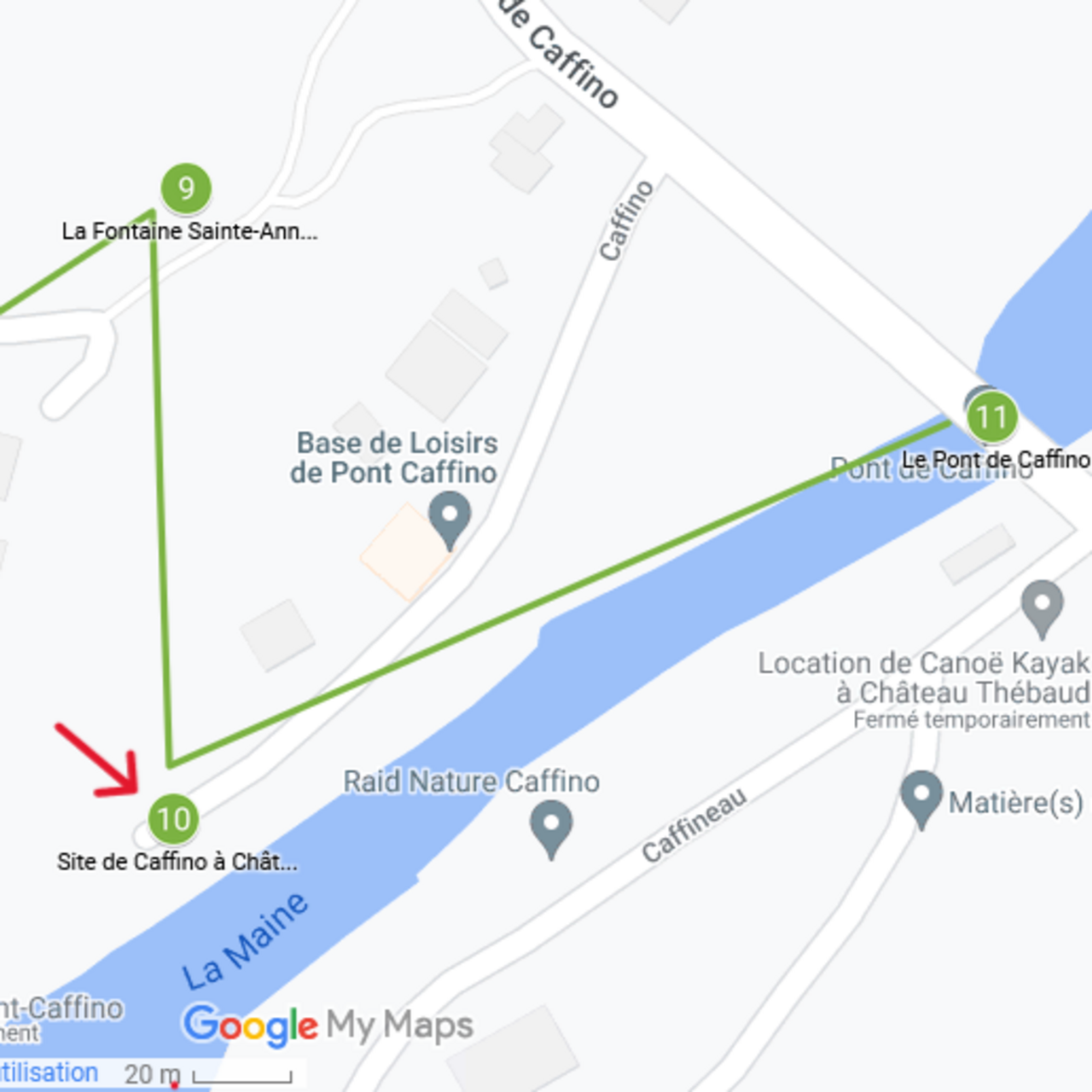Open marker 11 Le Pont de Caffino
Viewport: 1092px width, 1092px height.
pyautogui.click(x=991, y=417)
